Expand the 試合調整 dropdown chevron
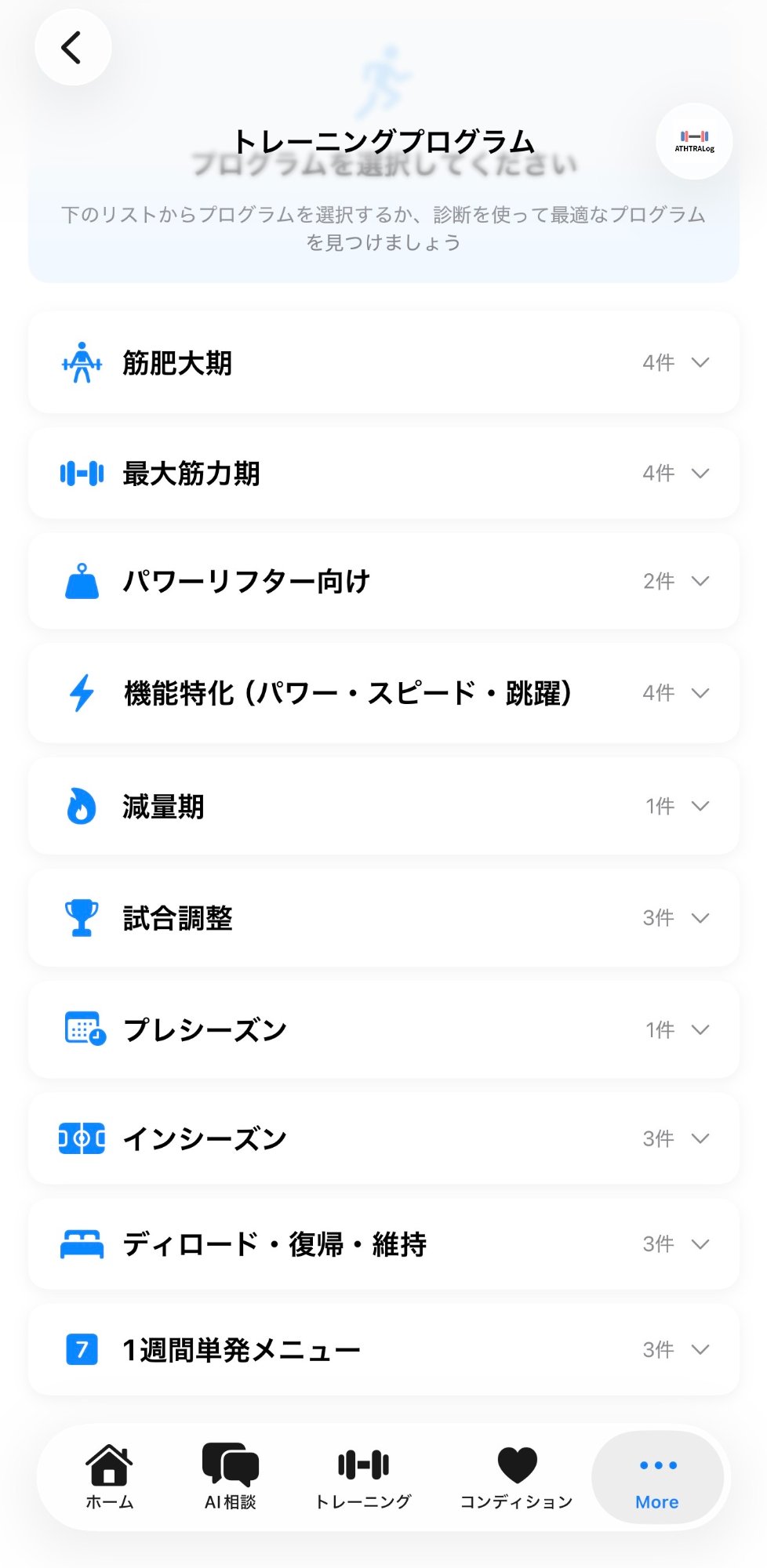767x1568 pixels. click(x=699, y=917)
